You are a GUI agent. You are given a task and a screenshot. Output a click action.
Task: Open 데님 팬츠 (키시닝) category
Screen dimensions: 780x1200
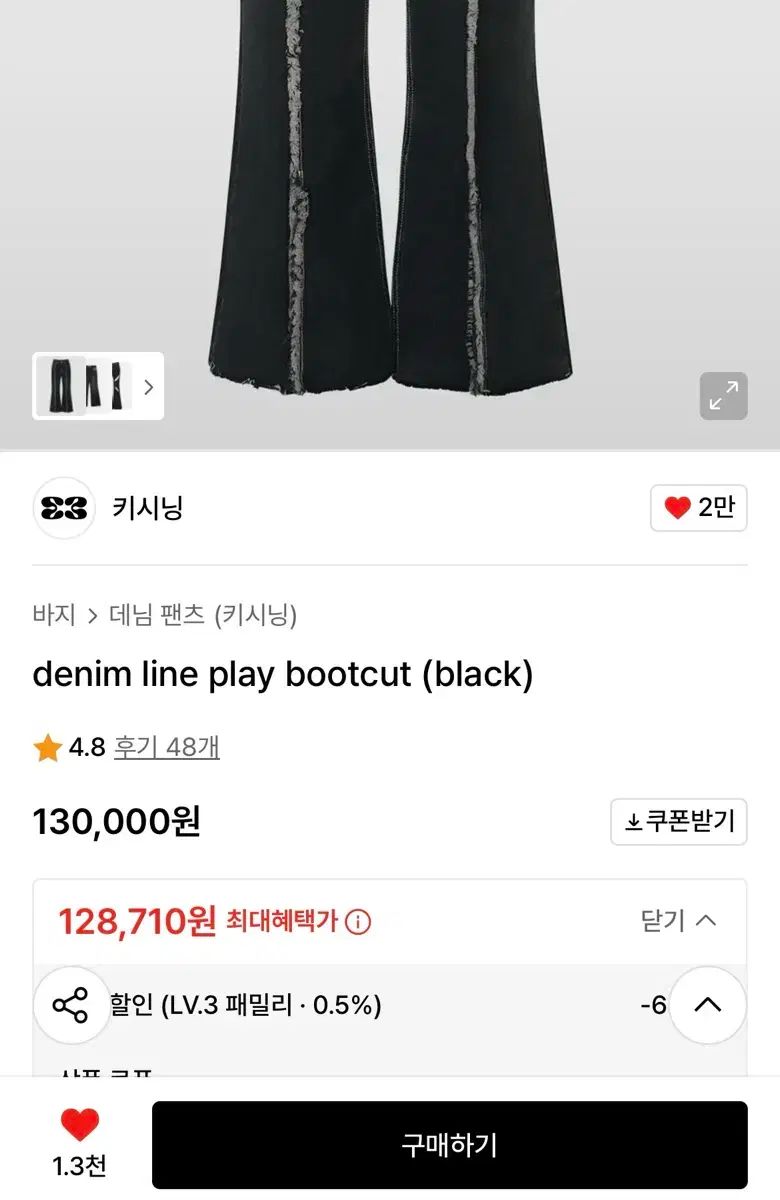(x=203, y=615)
